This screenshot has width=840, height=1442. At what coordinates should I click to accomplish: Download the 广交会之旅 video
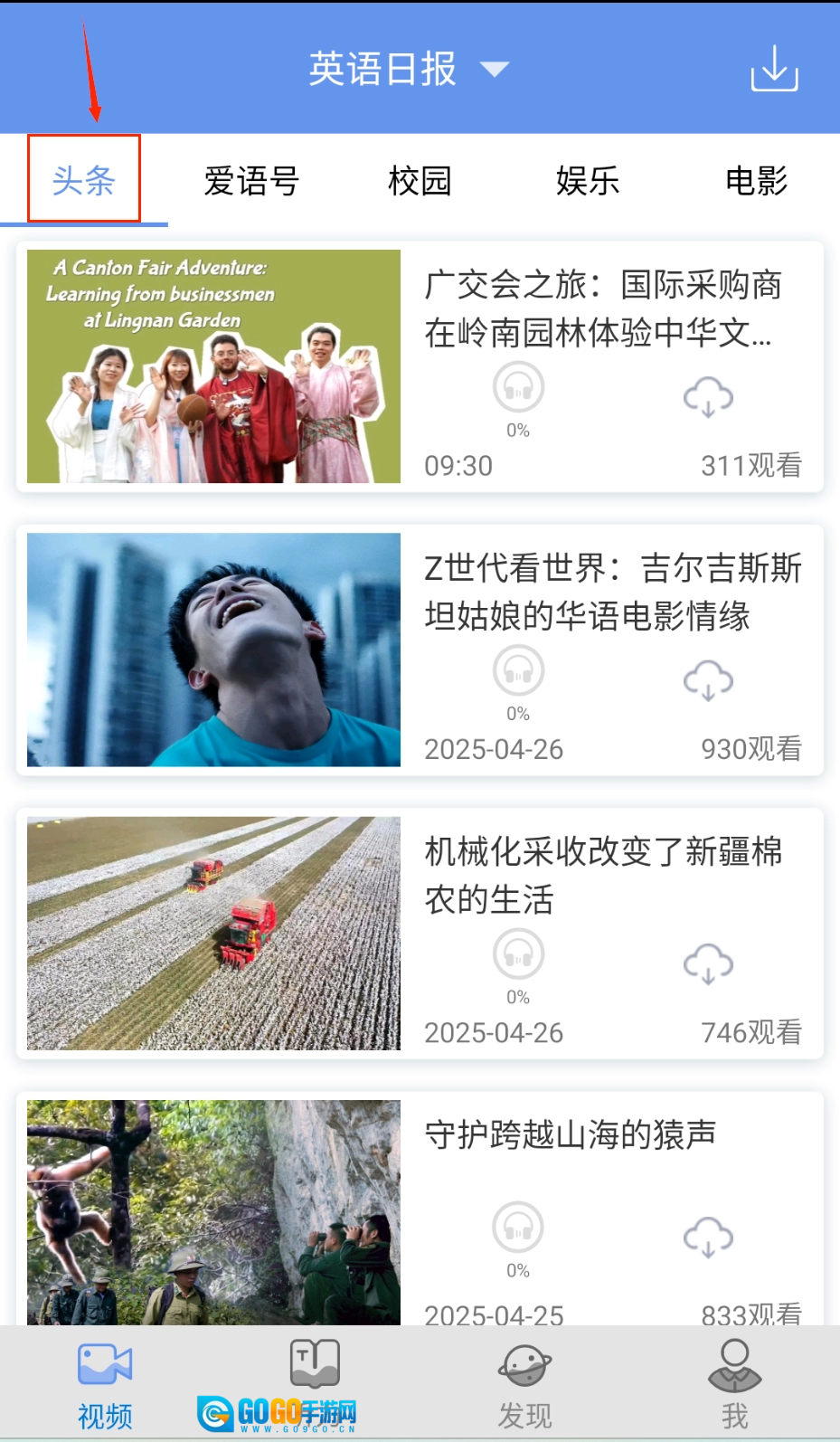[708, 396]
